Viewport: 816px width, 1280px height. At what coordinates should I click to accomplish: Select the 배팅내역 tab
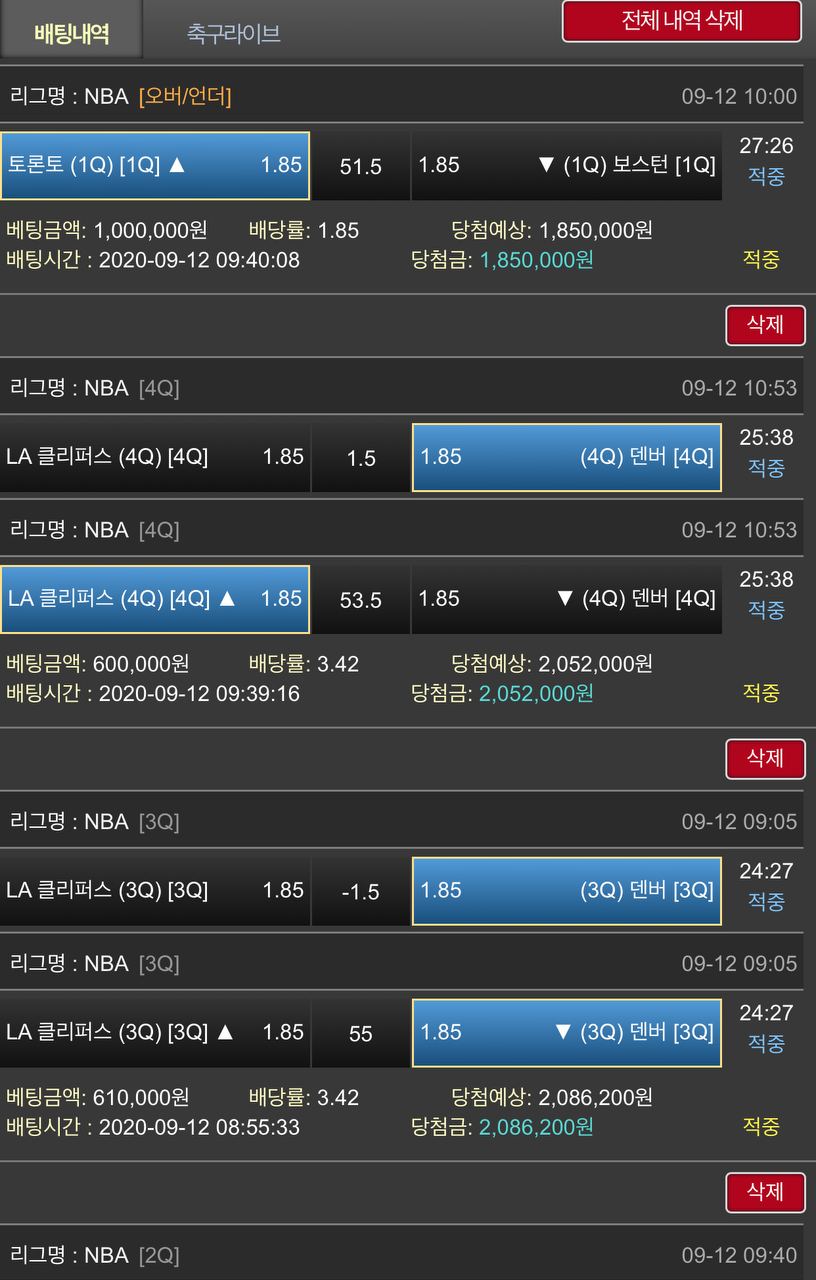click(71, 33)
